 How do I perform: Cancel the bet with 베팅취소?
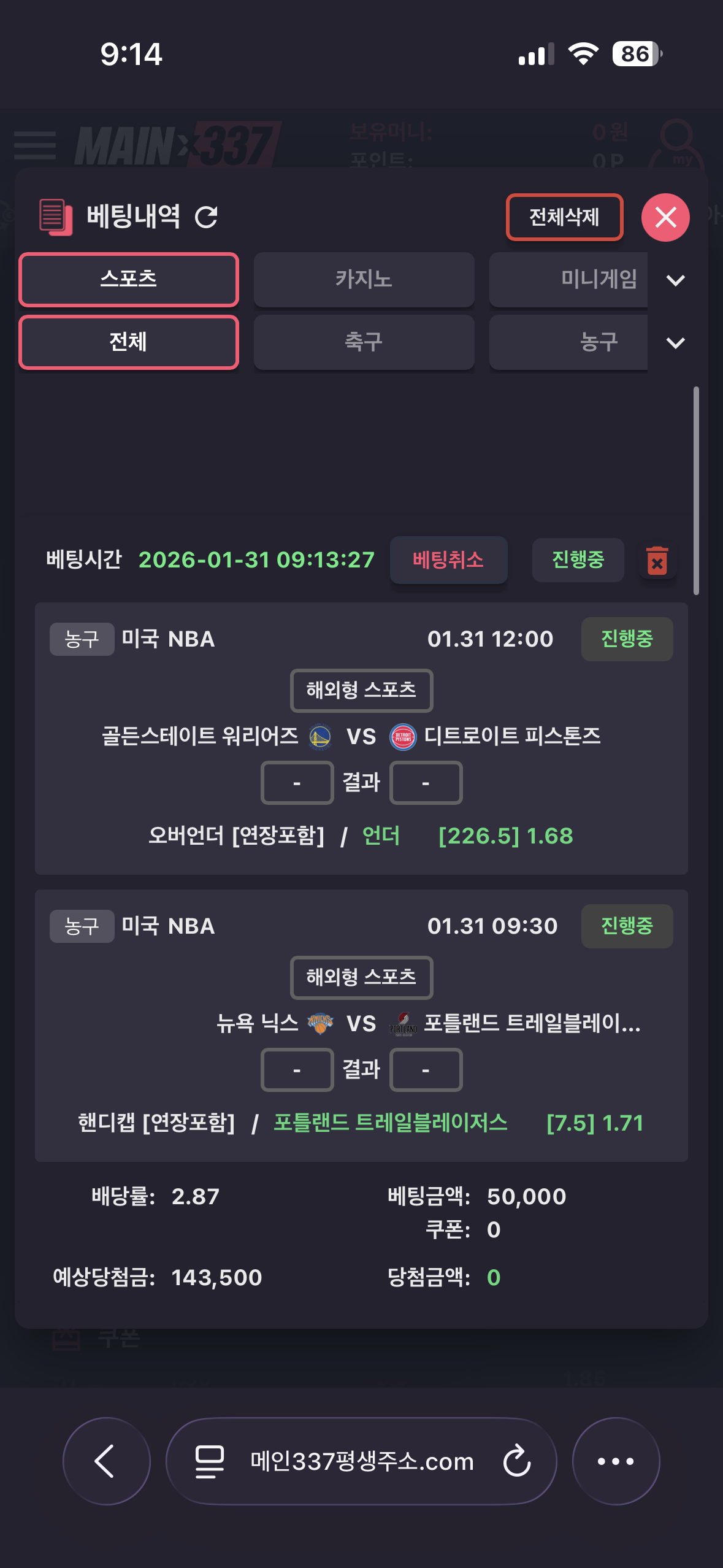point(448,559)
